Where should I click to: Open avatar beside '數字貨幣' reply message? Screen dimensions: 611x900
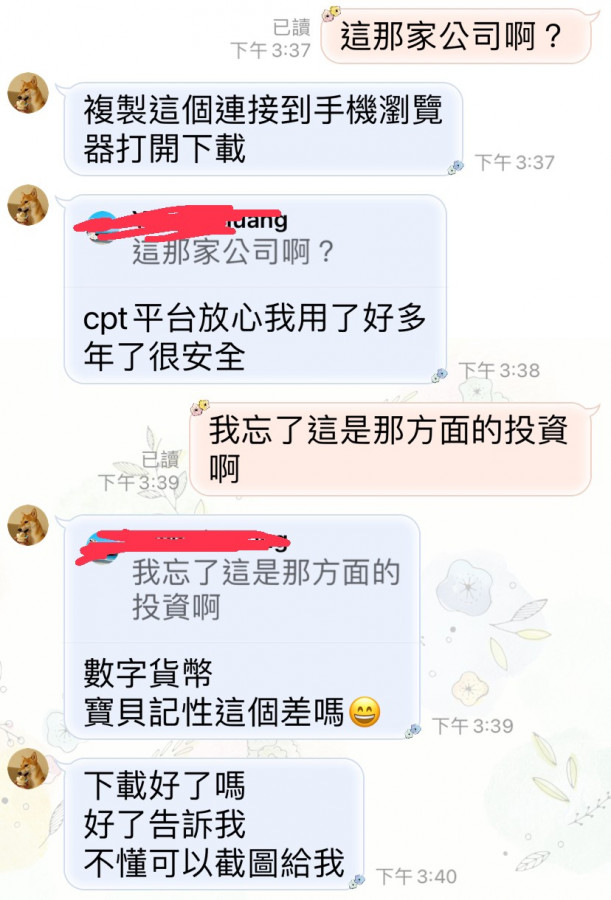click(28, 526)
